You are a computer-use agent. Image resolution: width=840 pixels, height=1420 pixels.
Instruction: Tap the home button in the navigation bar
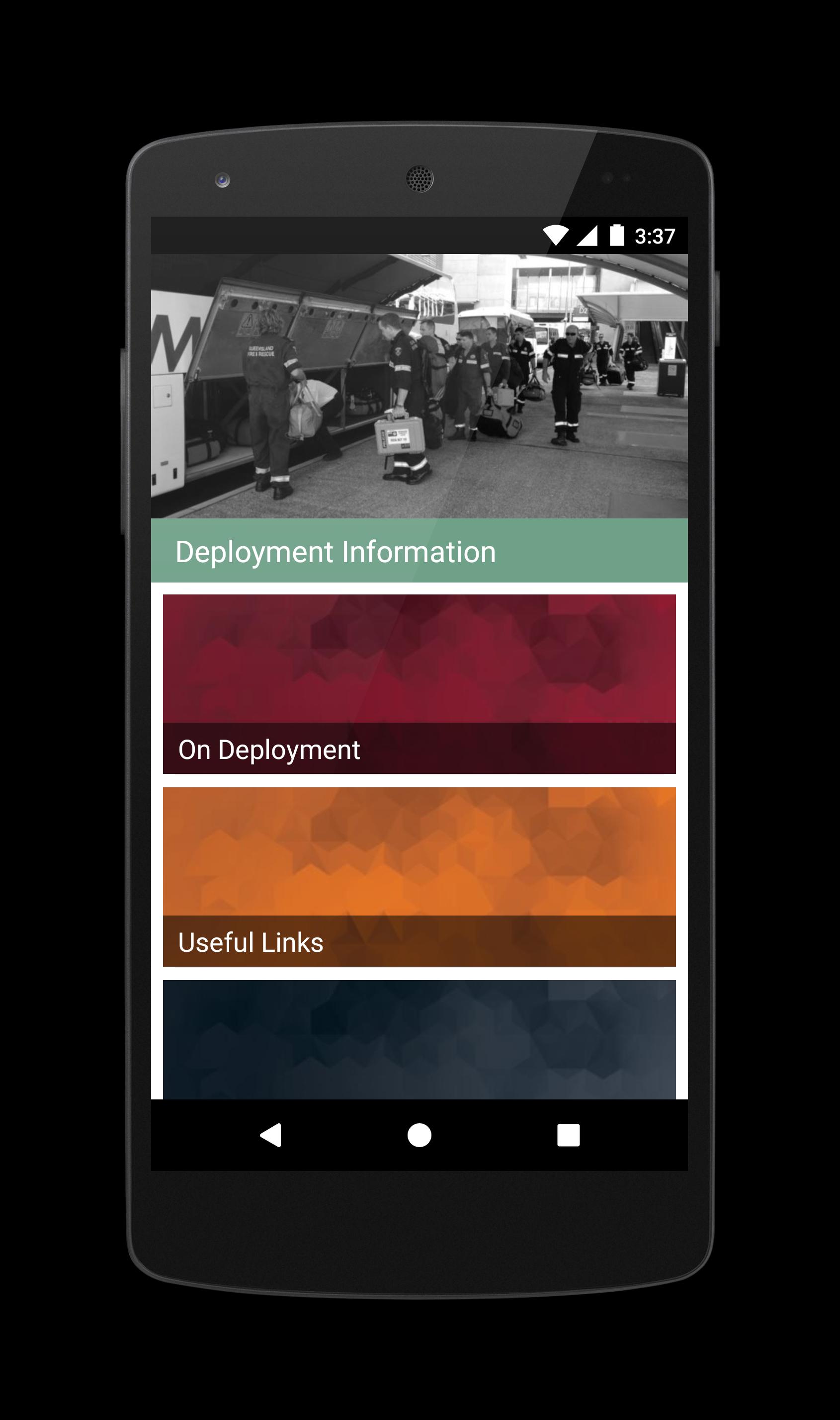coord(420,1135)
